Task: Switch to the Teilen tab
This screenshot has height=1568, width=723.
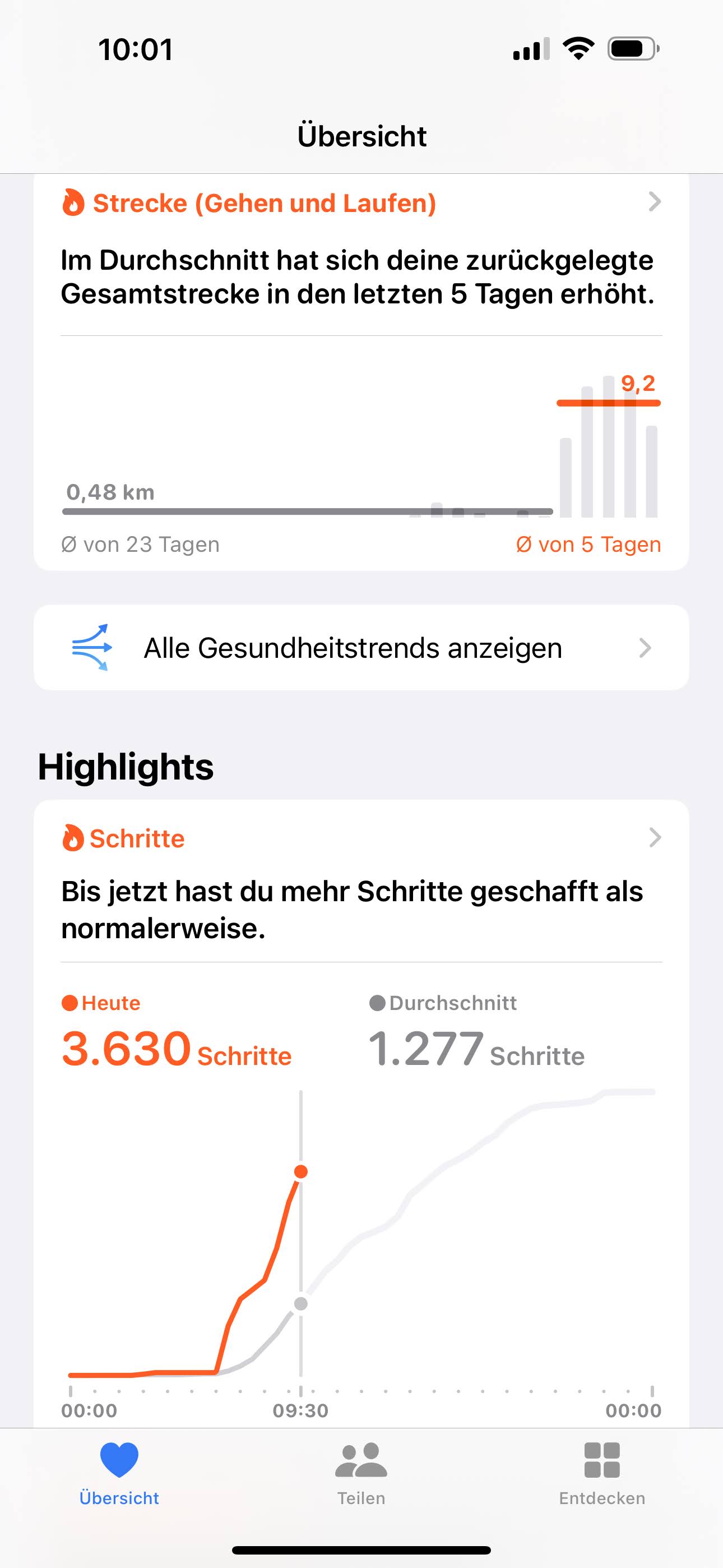Action: (x=361, y=1474)
